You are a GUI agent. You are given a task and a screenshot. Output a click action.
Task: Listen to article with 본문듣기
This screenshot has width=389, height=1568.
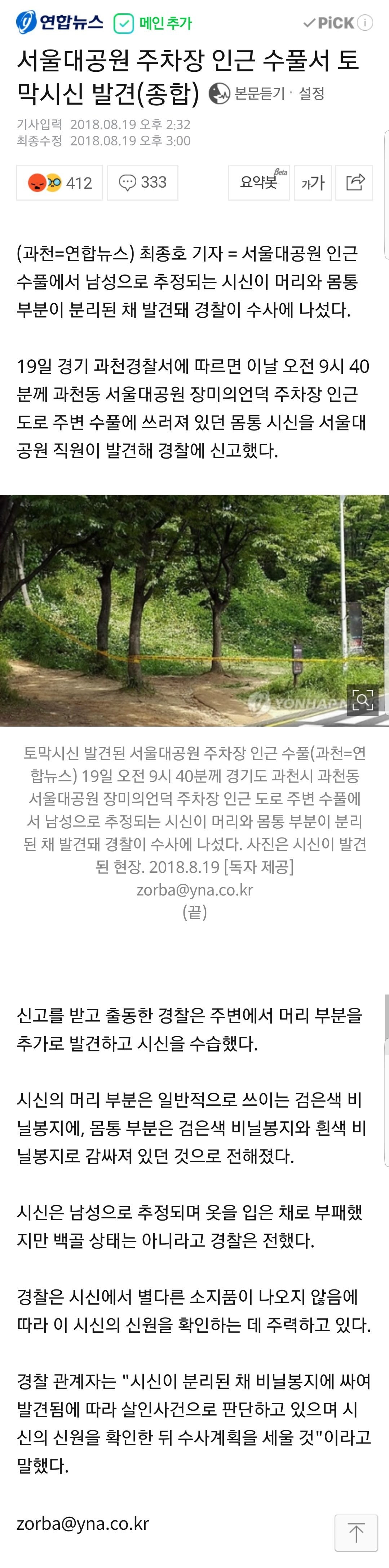[x=246, y=94]
